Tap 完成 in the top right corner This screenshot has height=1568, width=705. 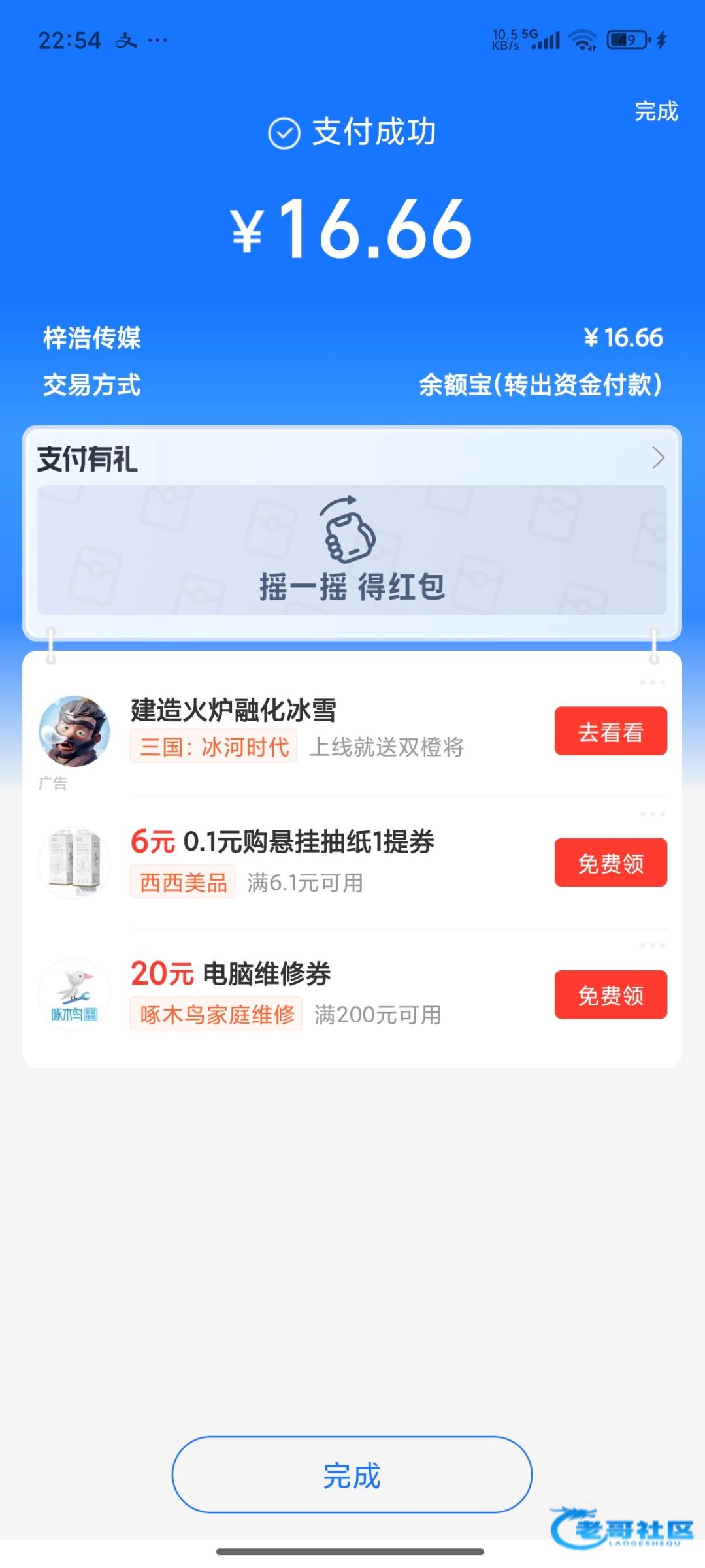point(656,112)
